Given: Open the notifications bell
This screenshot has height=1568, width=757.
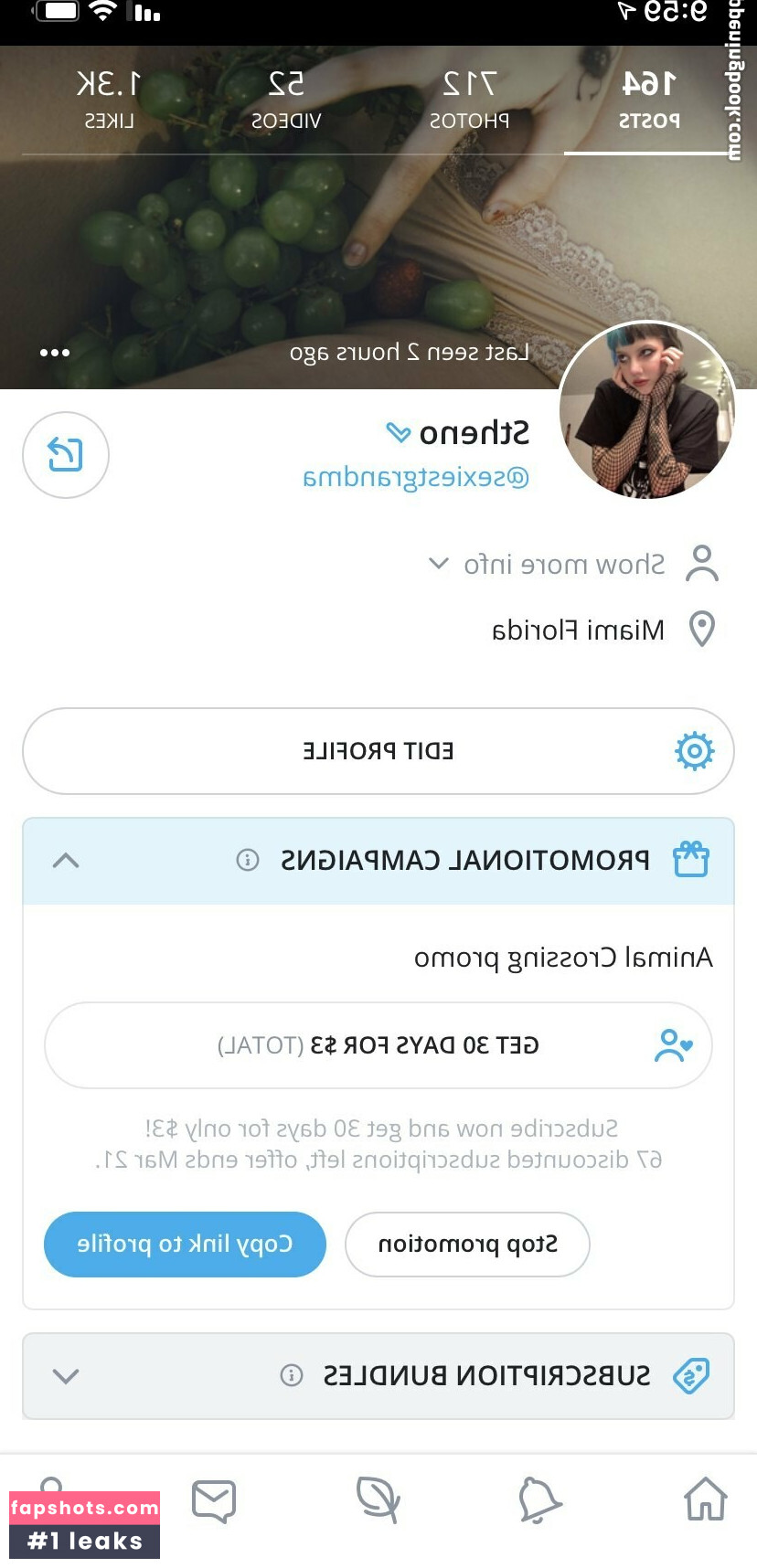Looking at the screenshot, I should point(539,1500).
